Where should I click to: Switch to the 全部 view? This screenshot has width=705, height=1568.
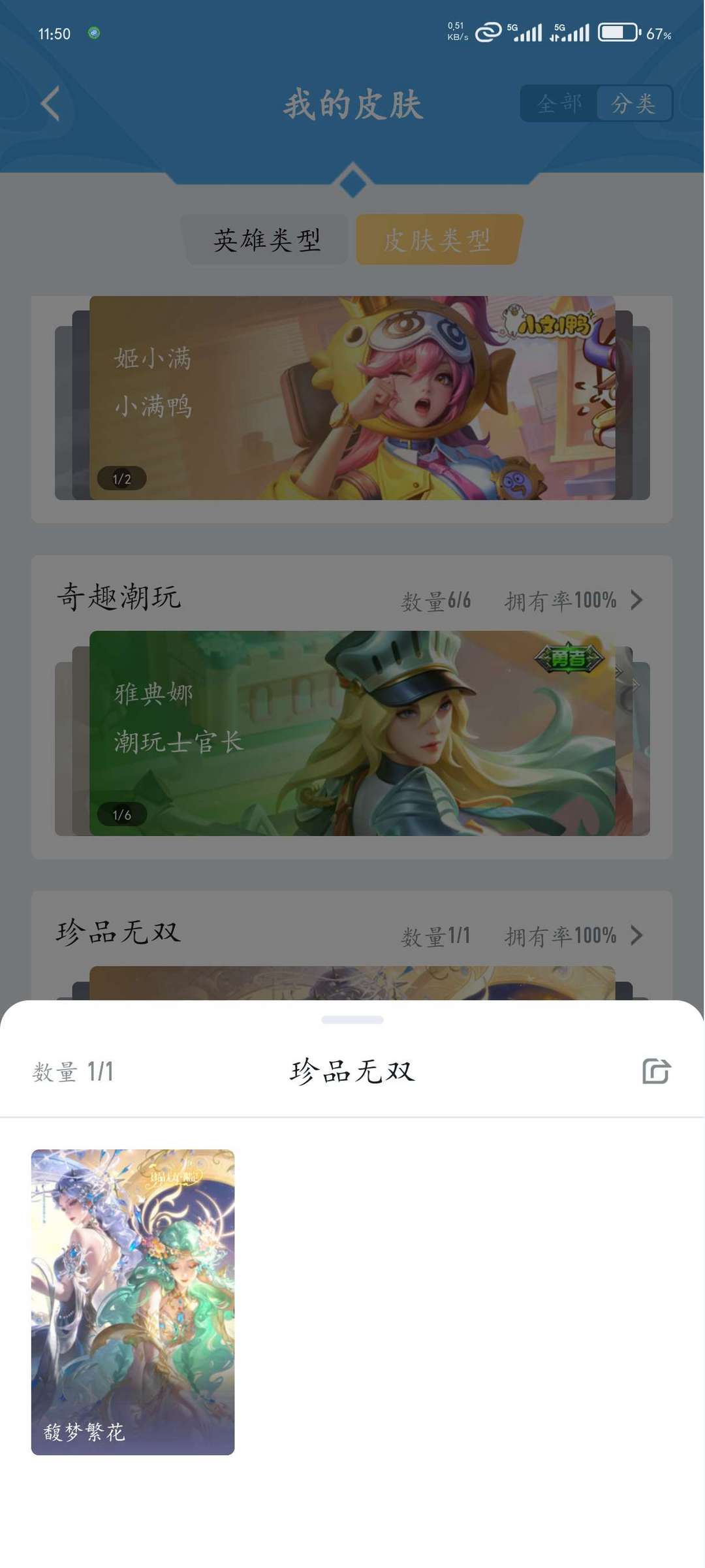click(x=559, y=104)
